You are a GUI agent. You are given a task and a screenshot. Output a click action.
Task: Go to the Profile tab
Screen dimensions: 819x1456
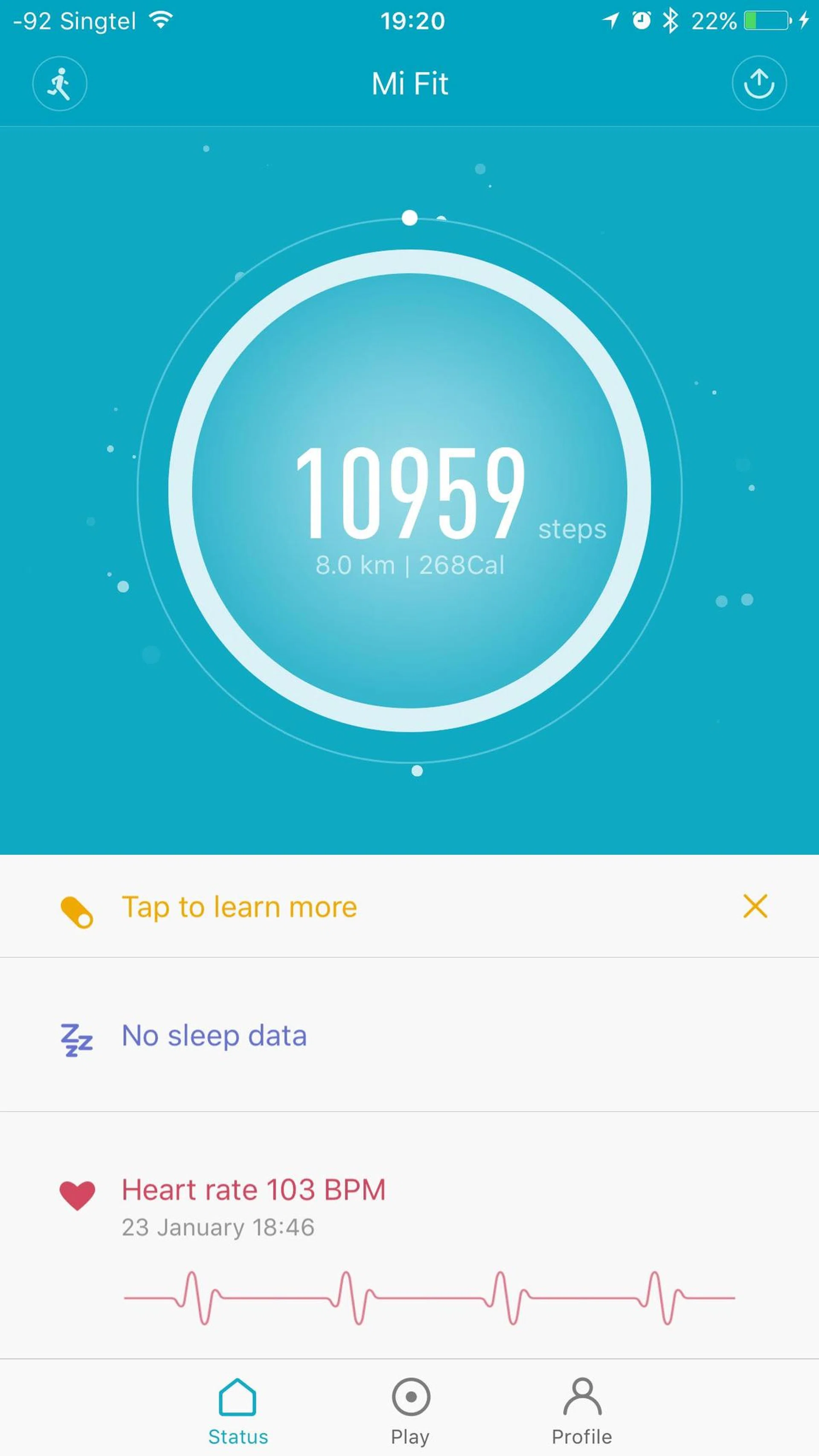[x=581, y=1411]
